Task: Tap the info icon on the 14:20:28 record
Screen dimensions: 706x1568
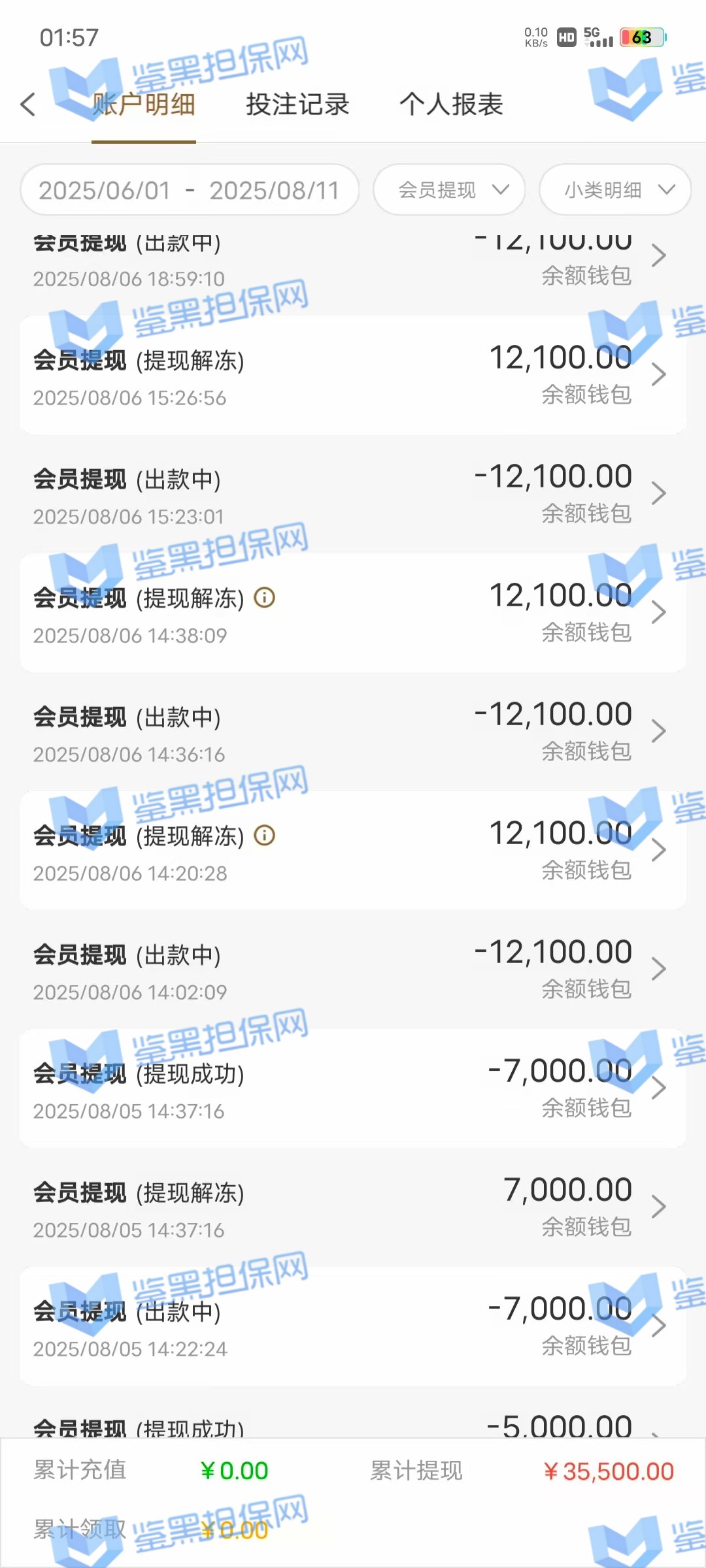Action: 264,835
